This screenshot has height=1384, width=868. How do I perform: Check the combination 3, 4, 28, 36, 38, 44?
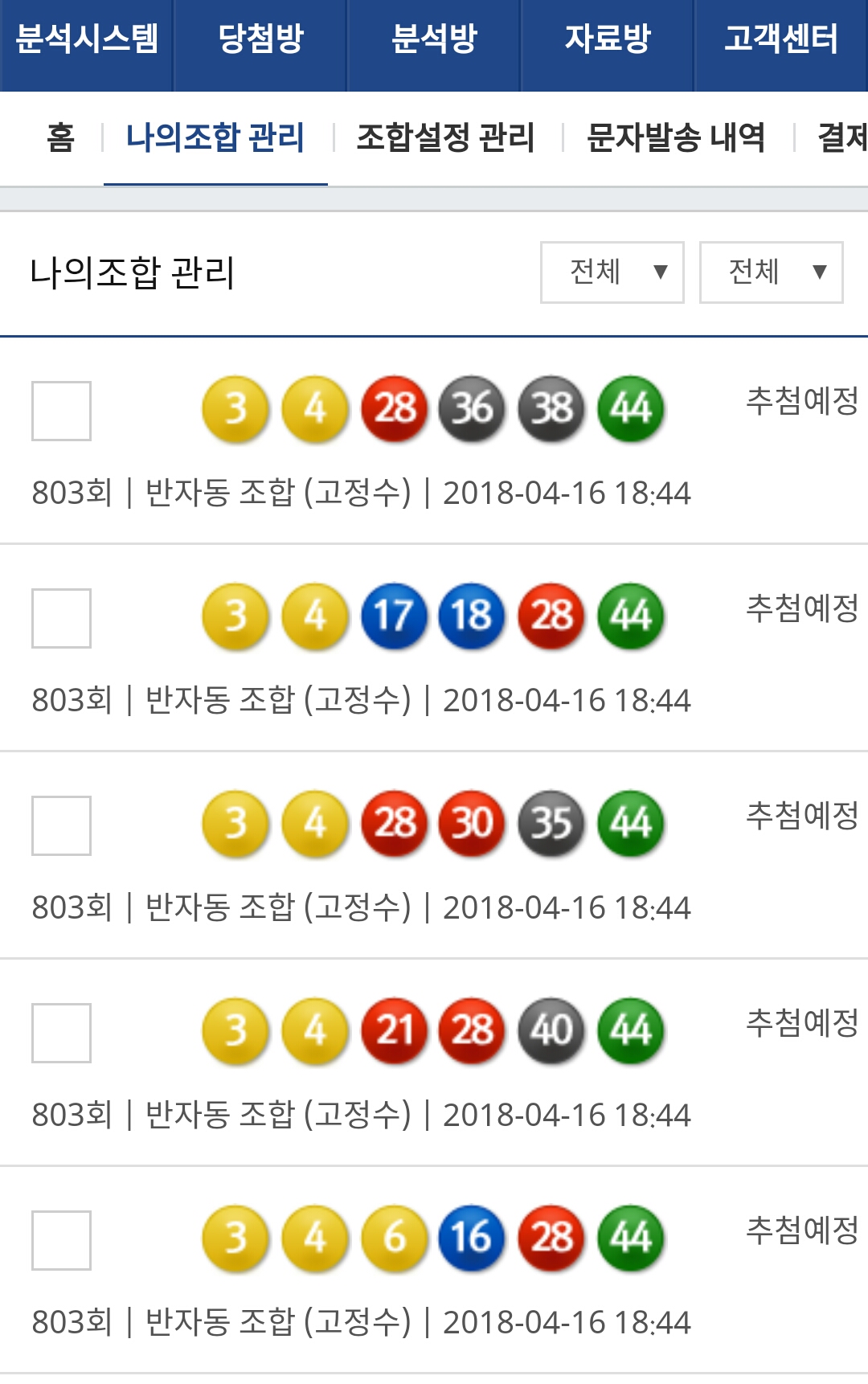[61, 411]
